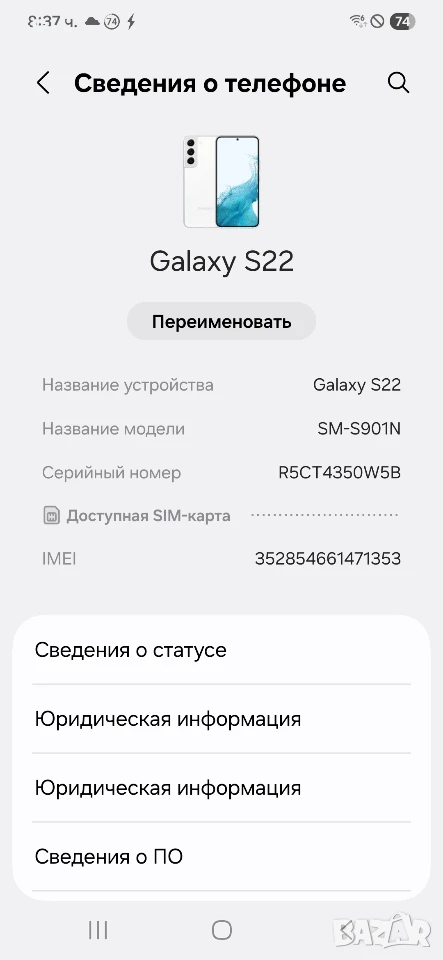
Task: Go to the home screen
Action: (x=222, y=931)
